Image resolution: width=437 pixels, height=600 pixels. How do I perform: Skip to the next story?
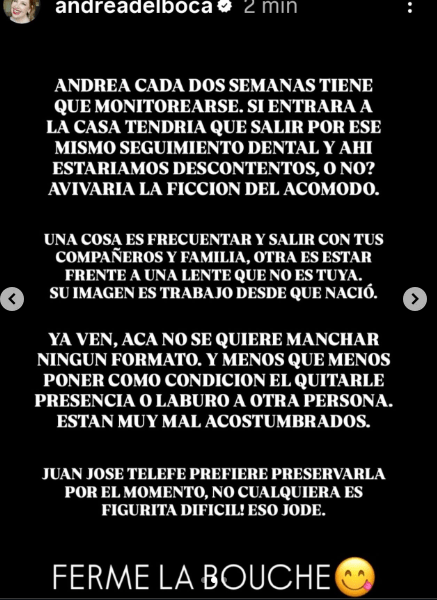[x=415, y=299]
